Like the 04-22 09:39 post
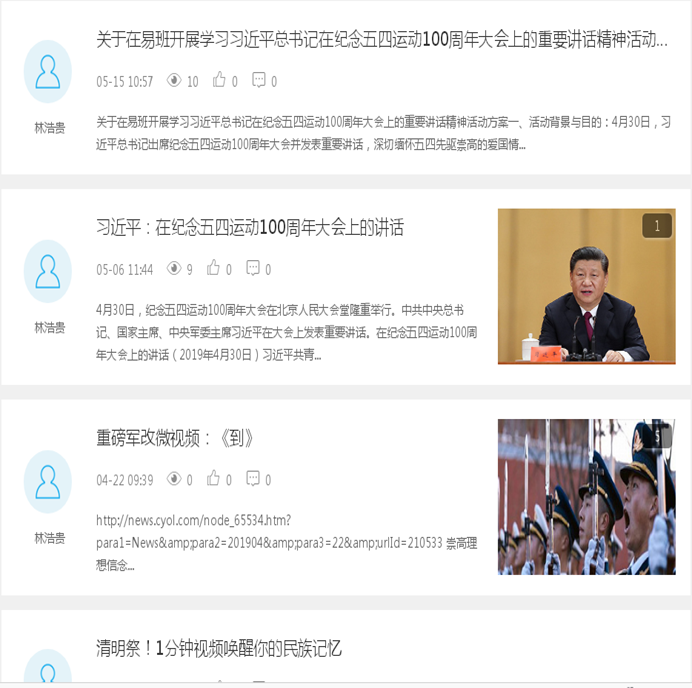Viewport: 692px width, 688px height. (x=213, y=479)
